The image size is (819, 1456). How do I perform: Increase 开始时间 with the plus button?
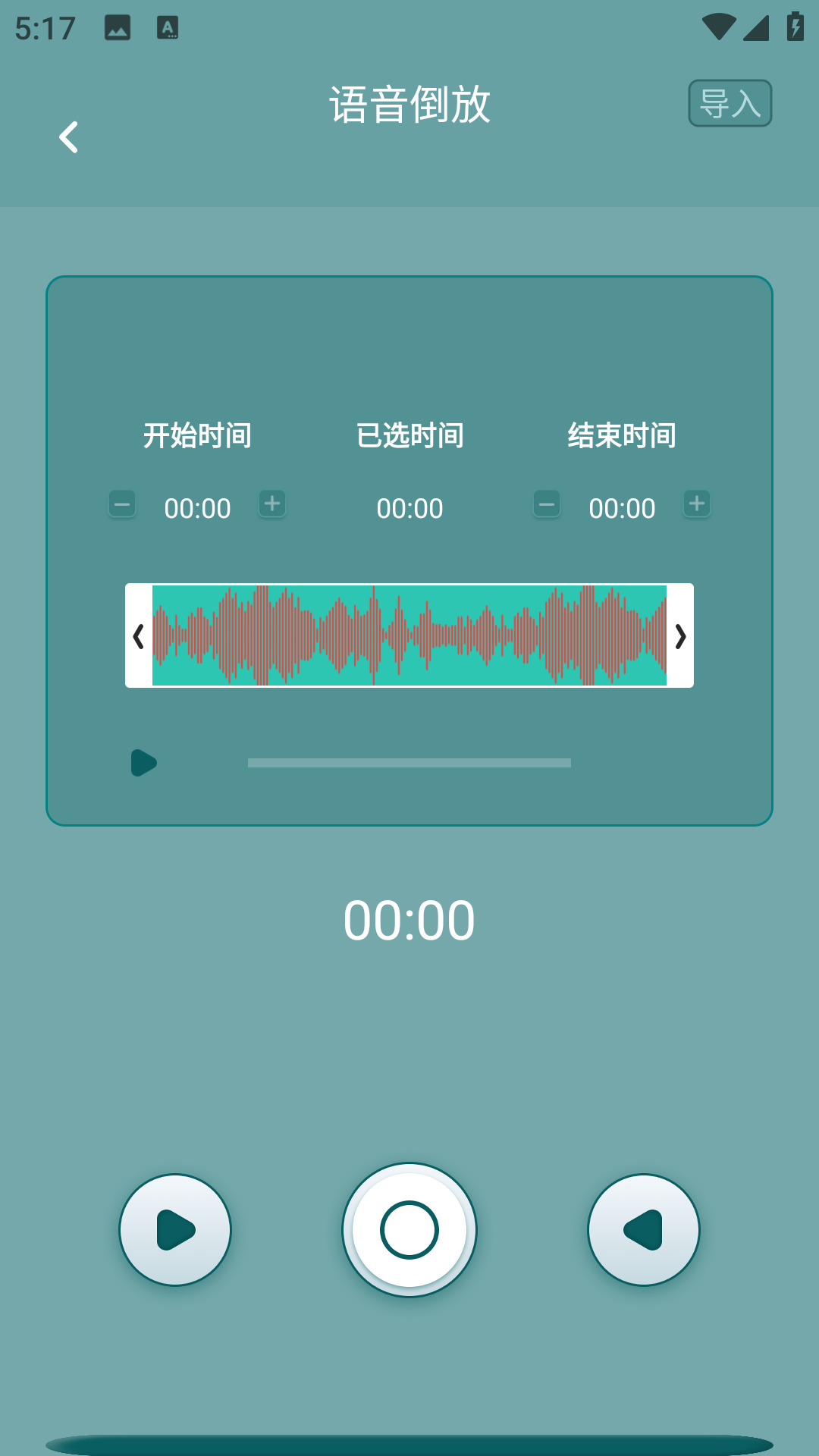pos(272,504)
